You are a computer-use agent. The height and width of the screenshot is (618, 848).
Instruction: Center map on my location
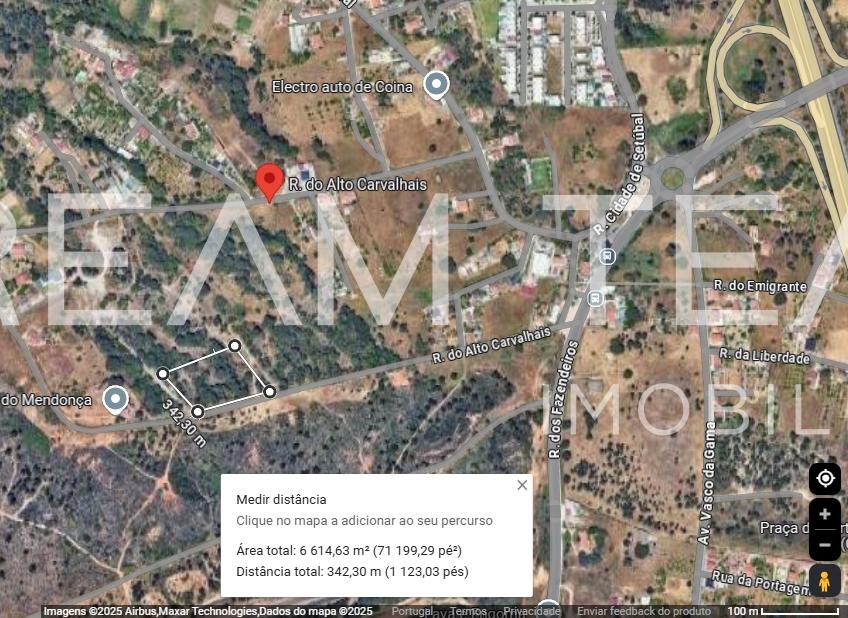pos(825,478)
